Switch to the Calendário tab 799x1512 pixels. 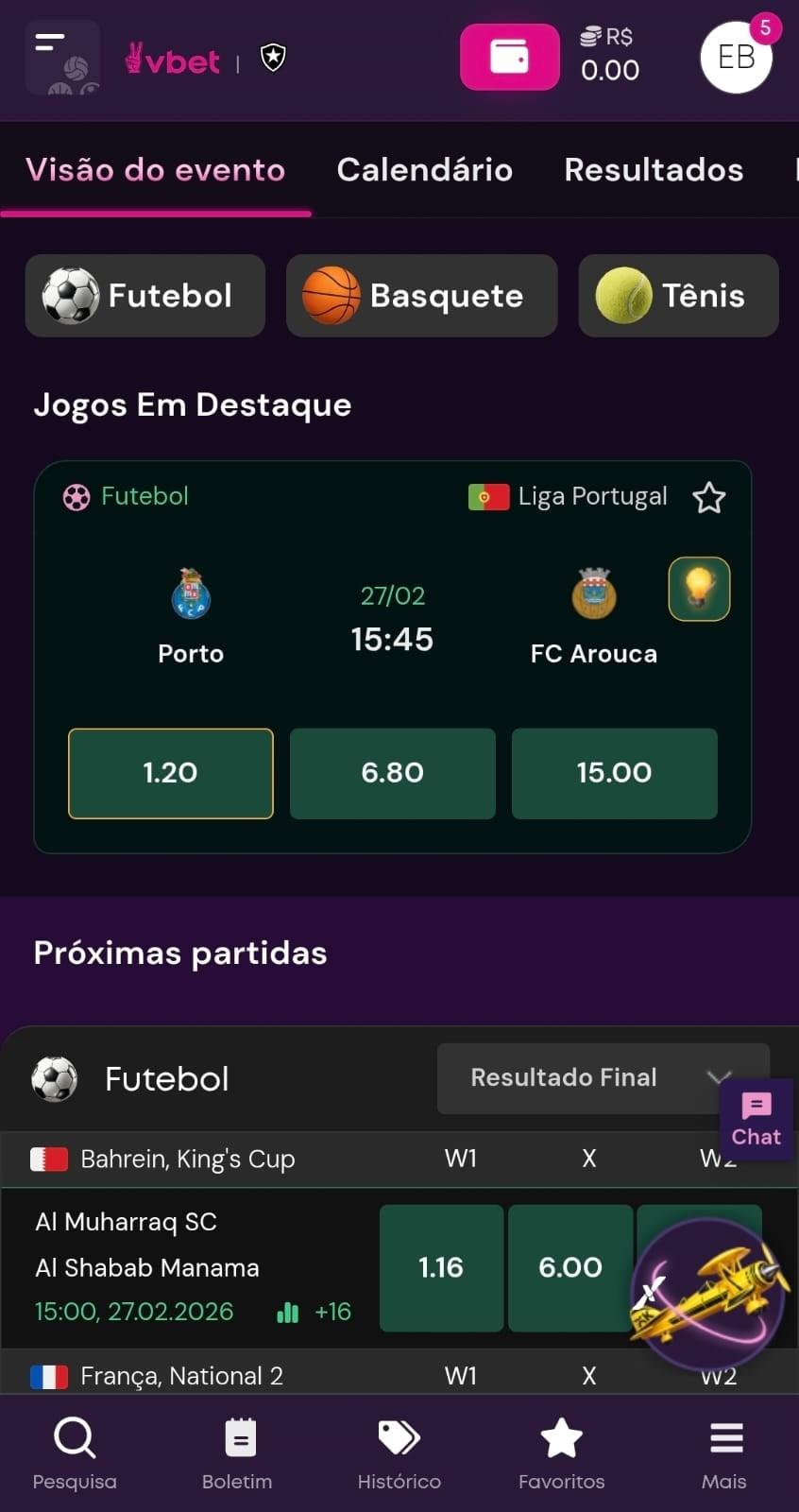(424, 170)
